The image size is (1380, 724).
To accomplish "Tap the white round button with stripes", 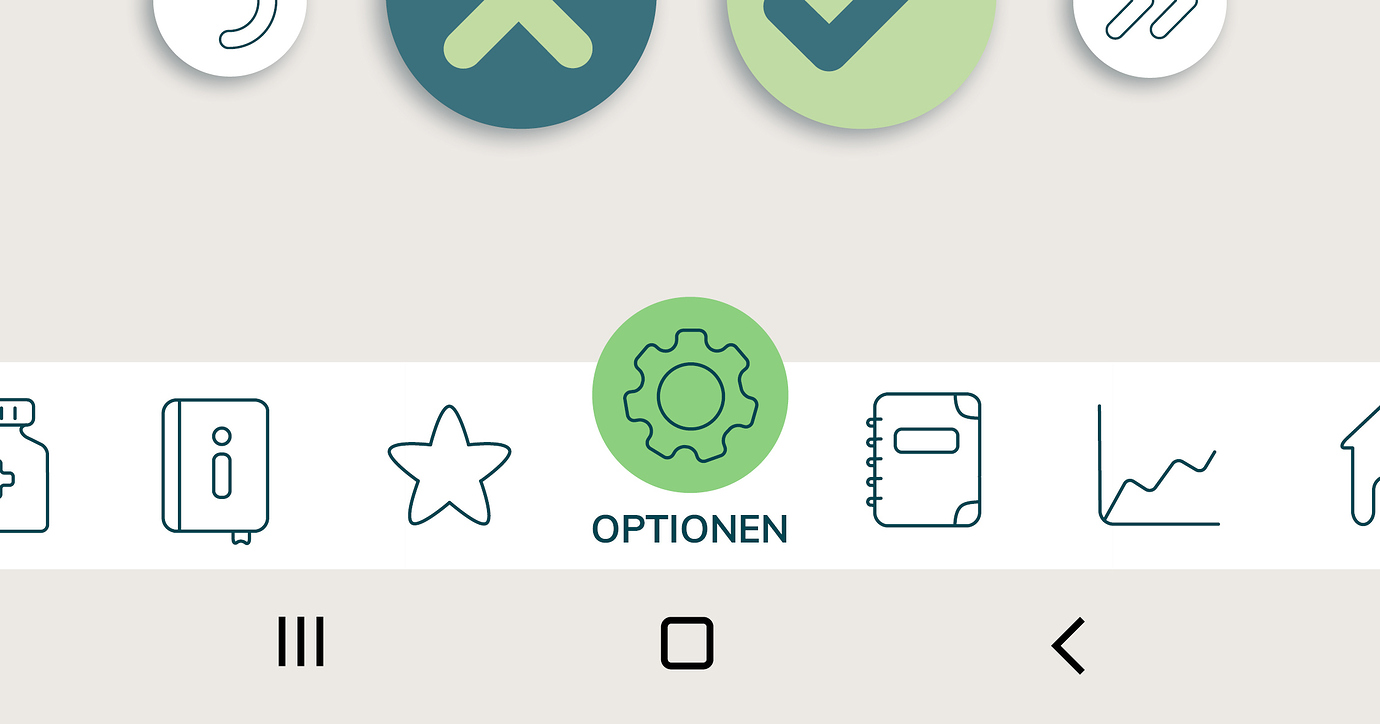I will [1150, 28].
